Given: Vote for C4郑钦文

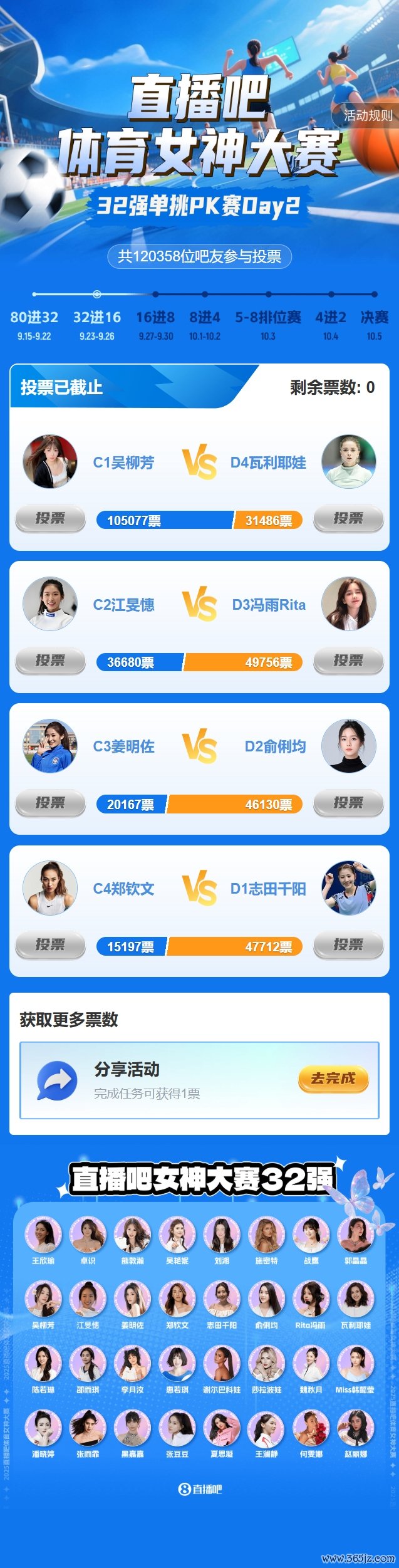Looking at the screenshot, I should (x=50, y=945).
